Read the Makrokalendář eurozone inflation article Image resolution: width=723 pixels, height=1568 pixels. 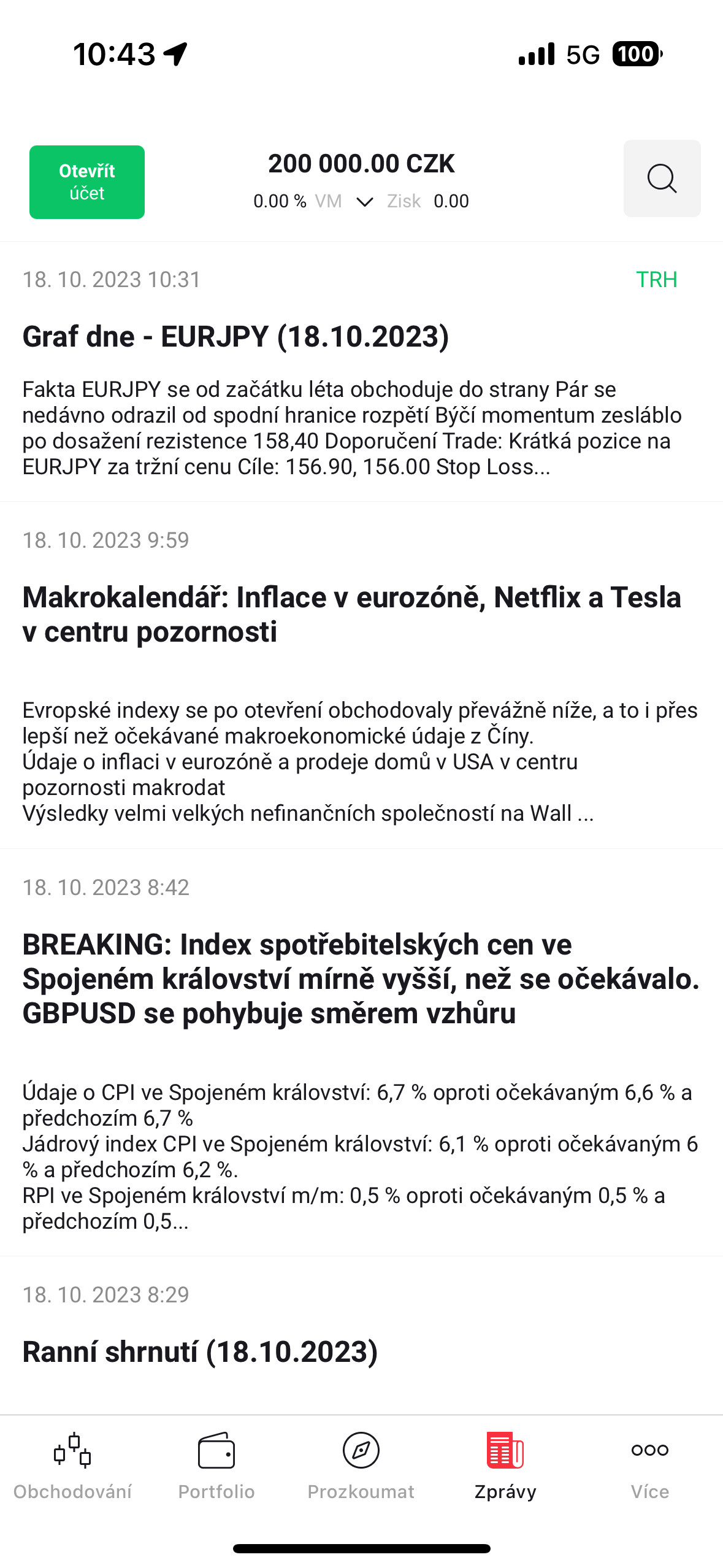[351, 614]
